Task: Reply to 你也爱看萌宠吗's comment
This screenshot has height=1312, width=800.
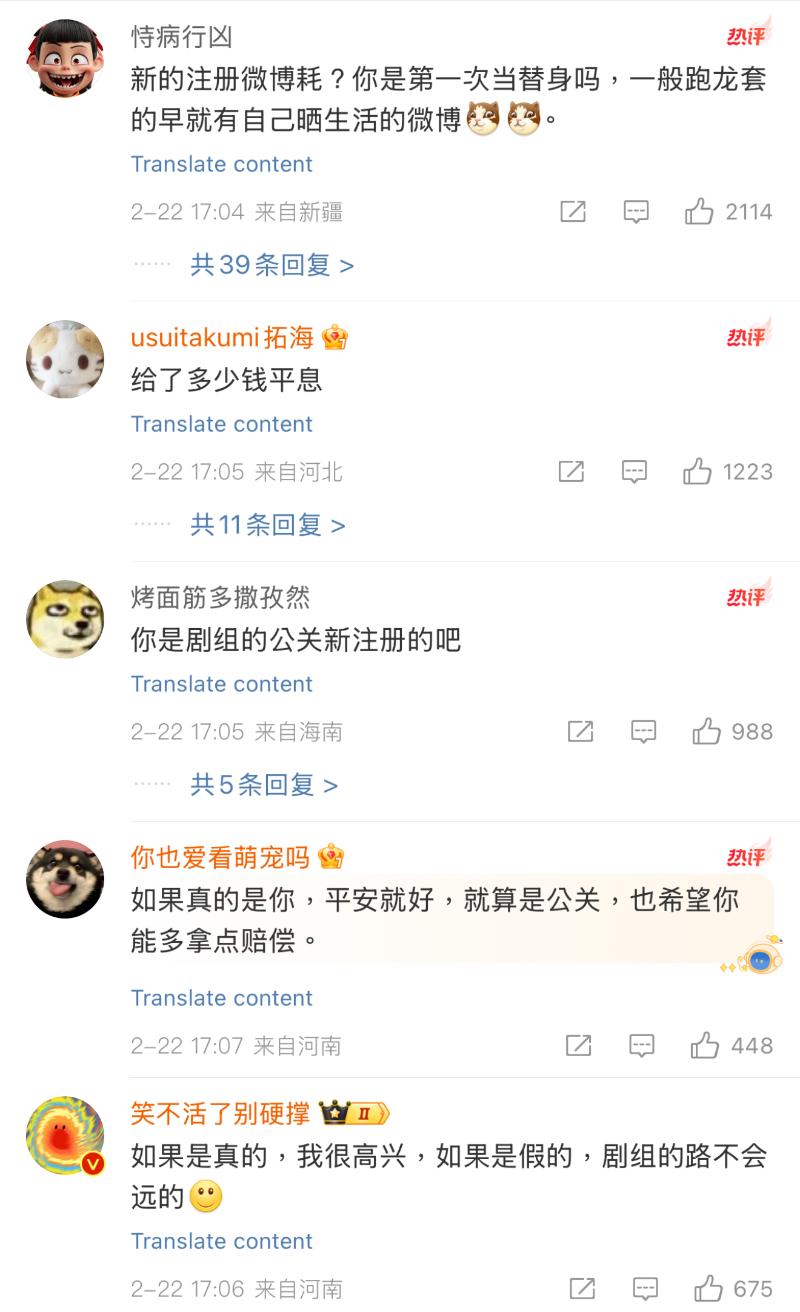Action: pyautogui.click(x=641, y=1046)
